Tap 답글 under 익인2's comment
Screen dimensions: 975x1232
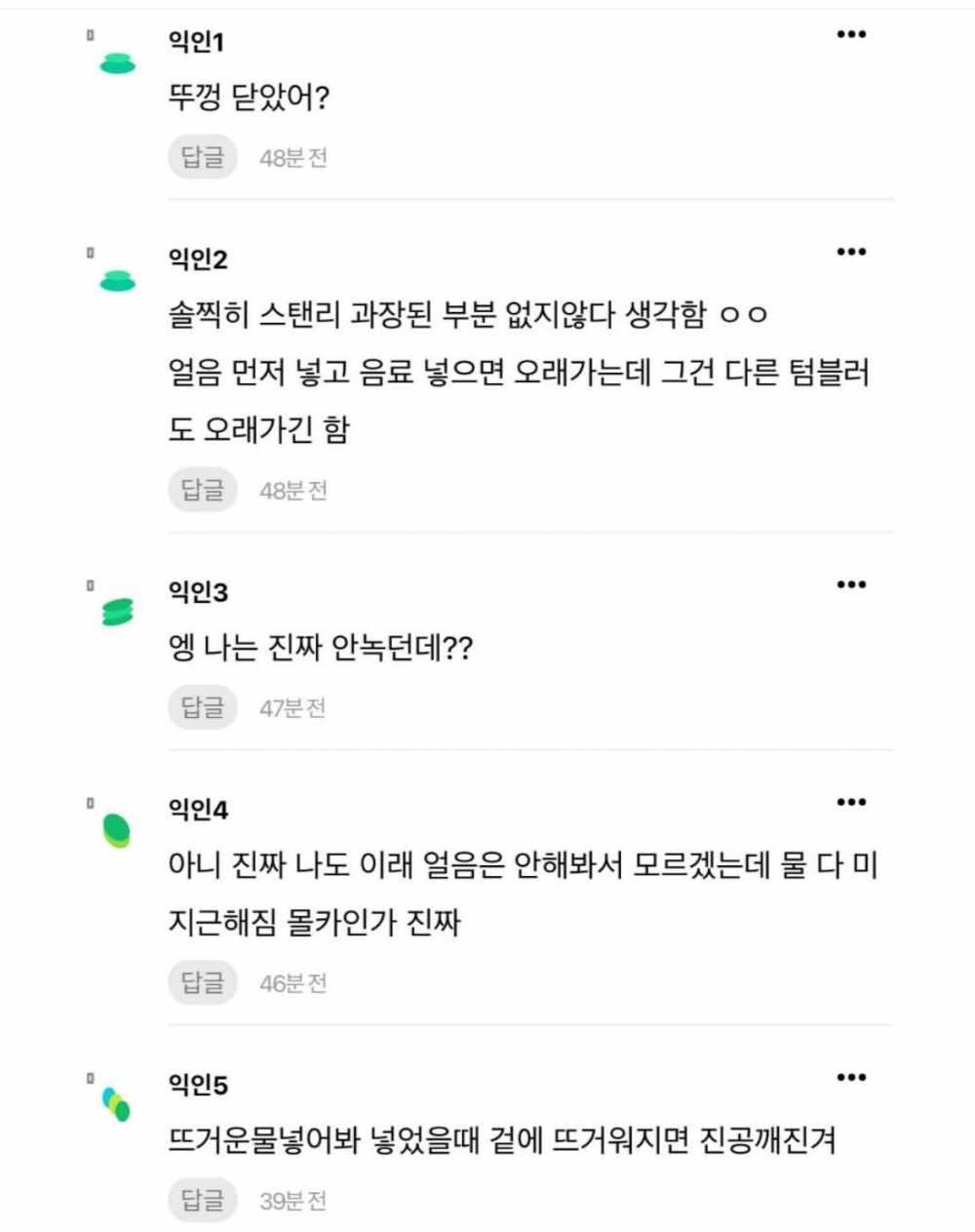point(203,489)
